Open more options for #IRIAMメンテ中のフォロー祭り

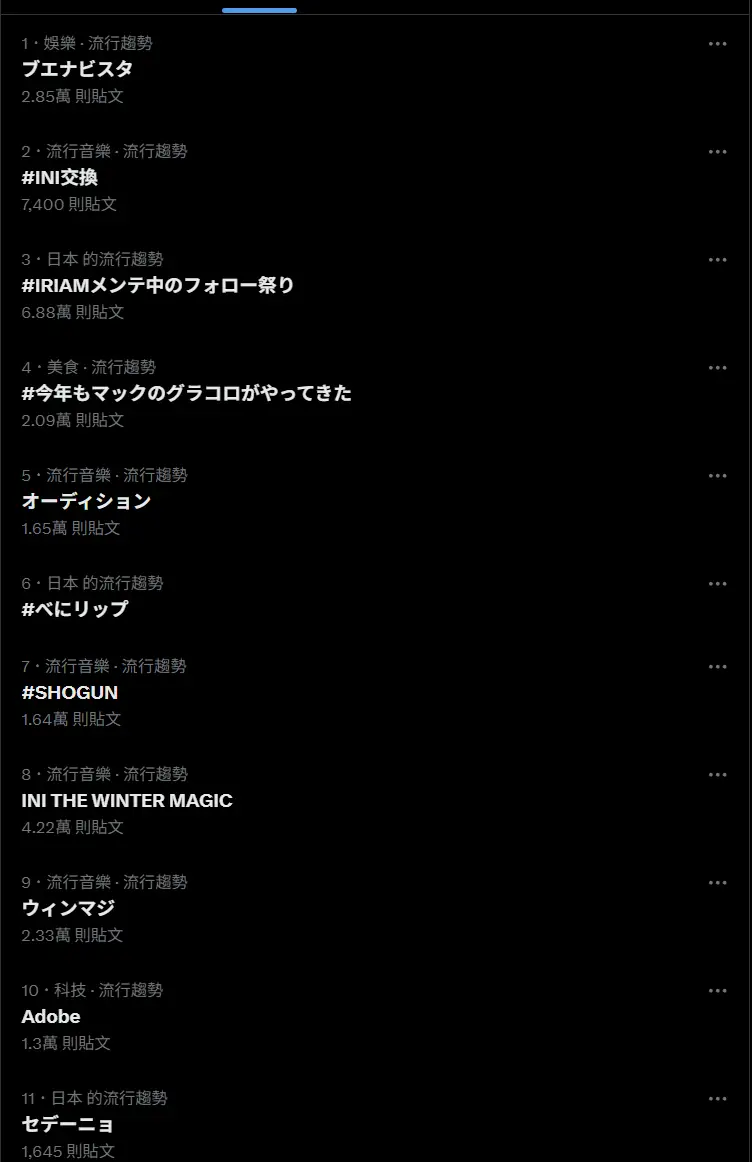[x=717, y=260]
